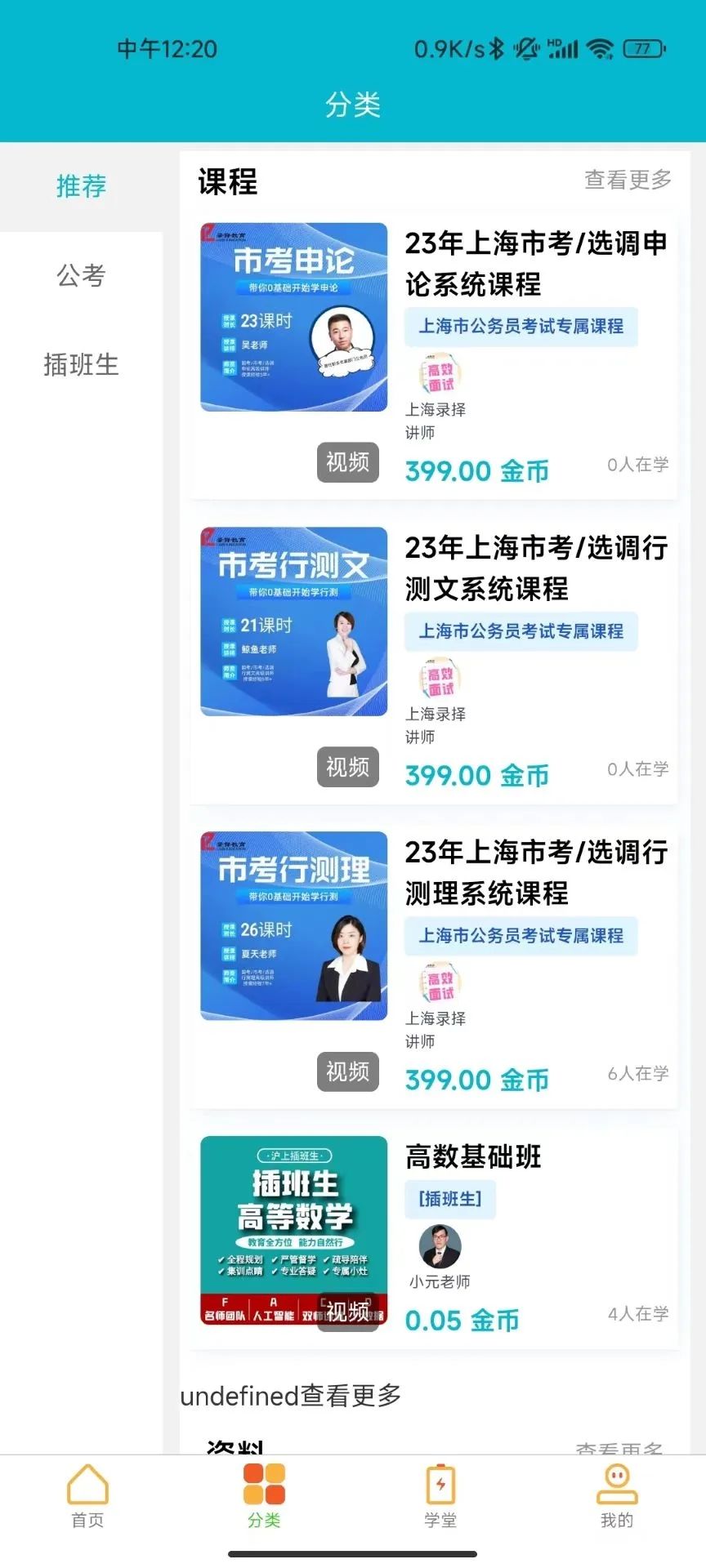Tap the undefined查看更多 link
This screenshot has width=706, height=1568.
coord(291,1396)
